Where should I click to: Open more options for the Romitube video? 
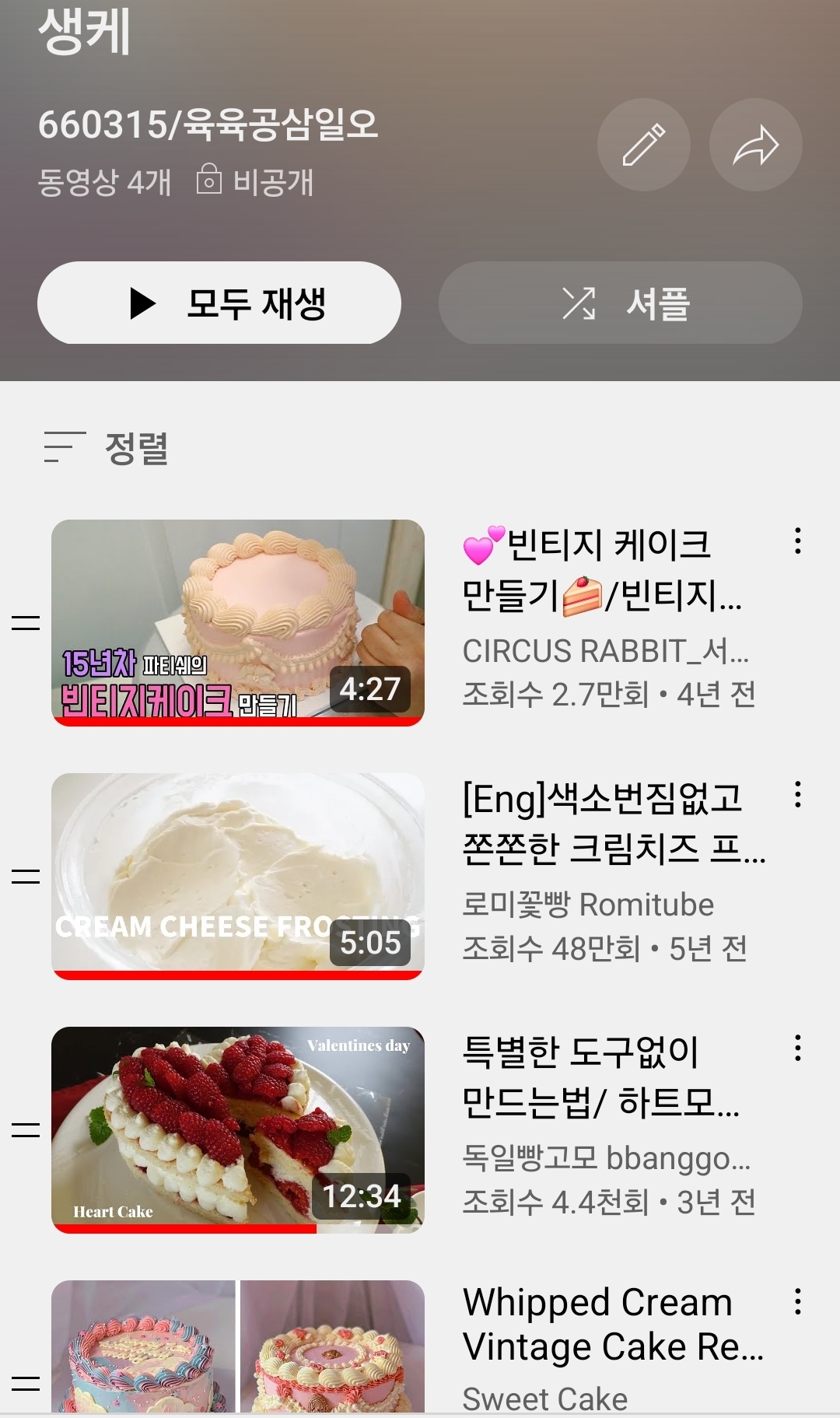point(797,794)
